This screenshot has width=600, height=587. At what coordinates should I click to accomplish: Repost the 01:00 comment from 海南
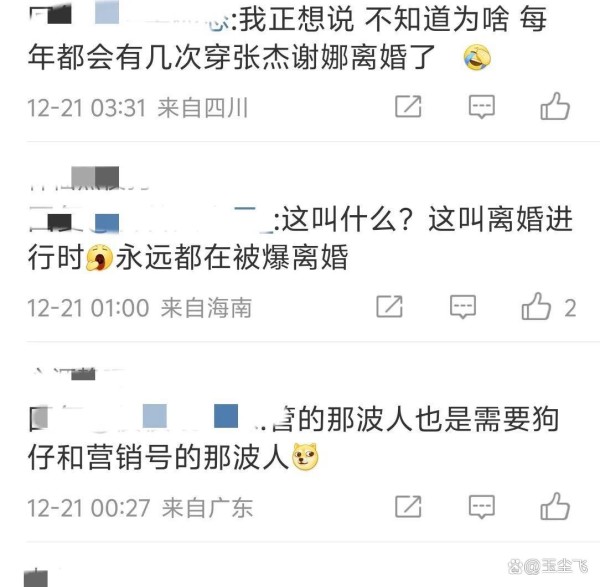389,306
